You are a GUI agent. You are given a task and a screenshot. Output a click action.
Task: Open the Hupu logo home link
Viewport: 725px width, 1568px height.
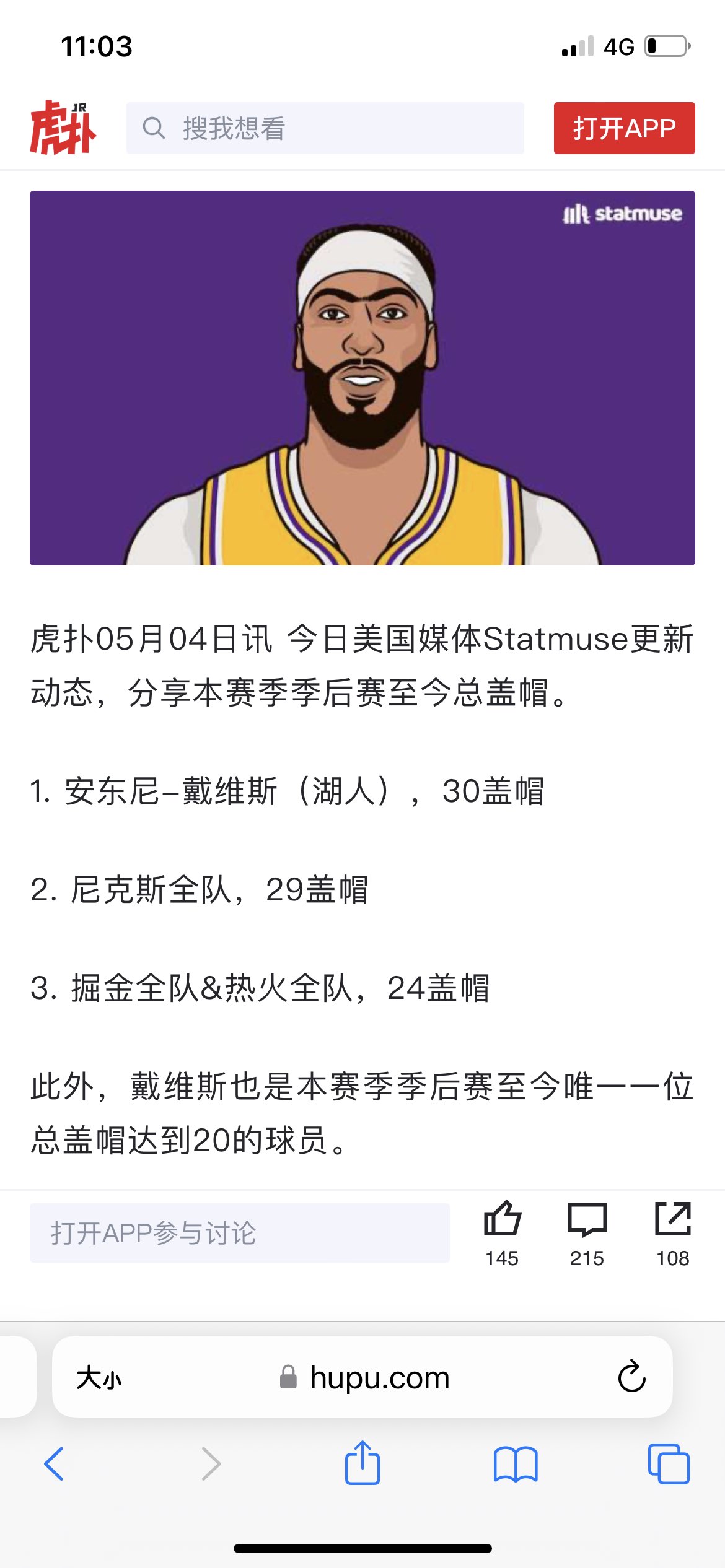click(x=63, y=128)
